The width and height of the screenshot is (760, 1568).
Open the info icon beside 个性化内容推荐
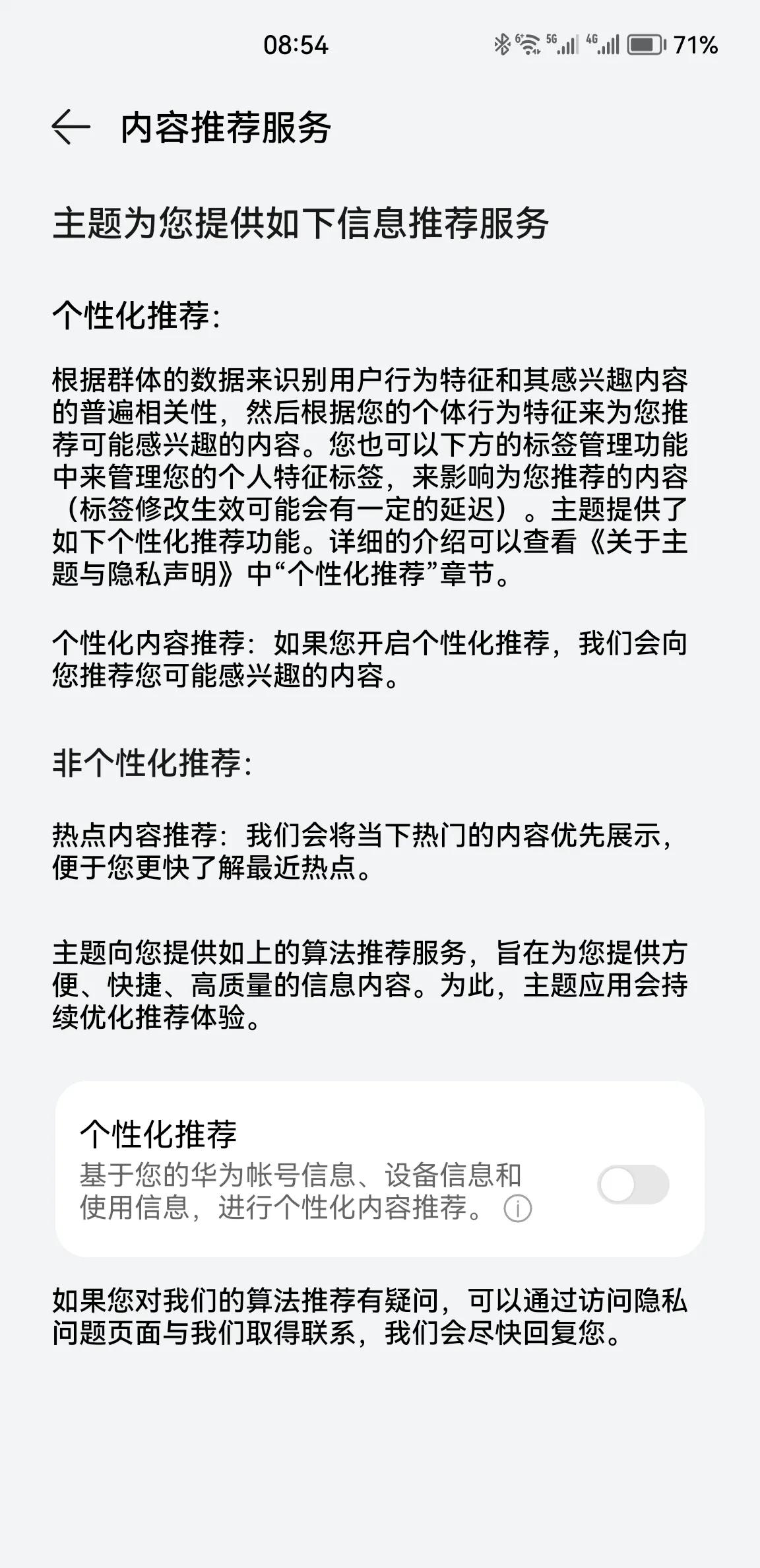(x=517, y=1209)
